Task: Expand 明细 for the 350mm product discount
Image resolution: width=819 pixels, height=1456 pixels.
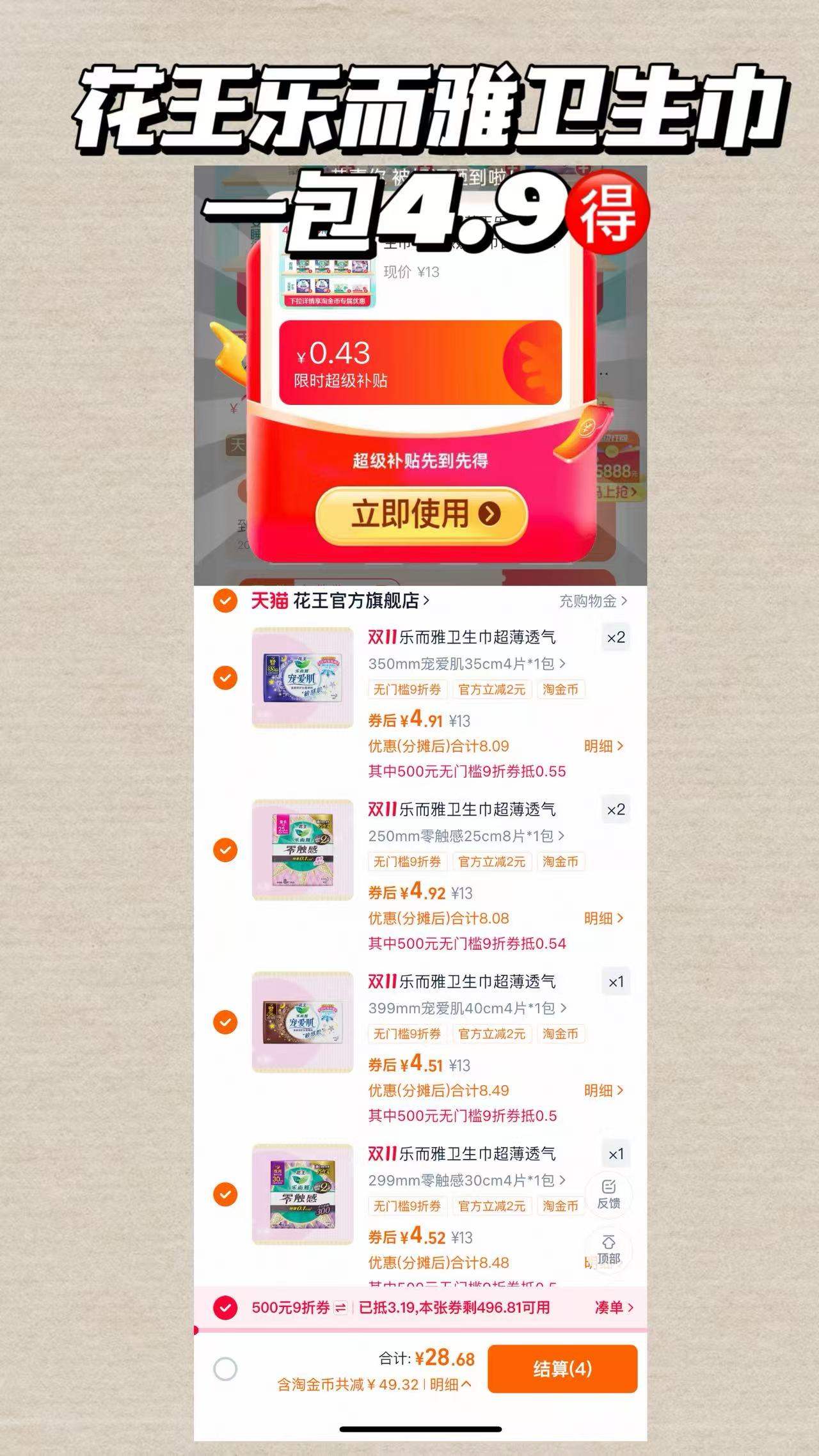Action: [x=605, y=746]
